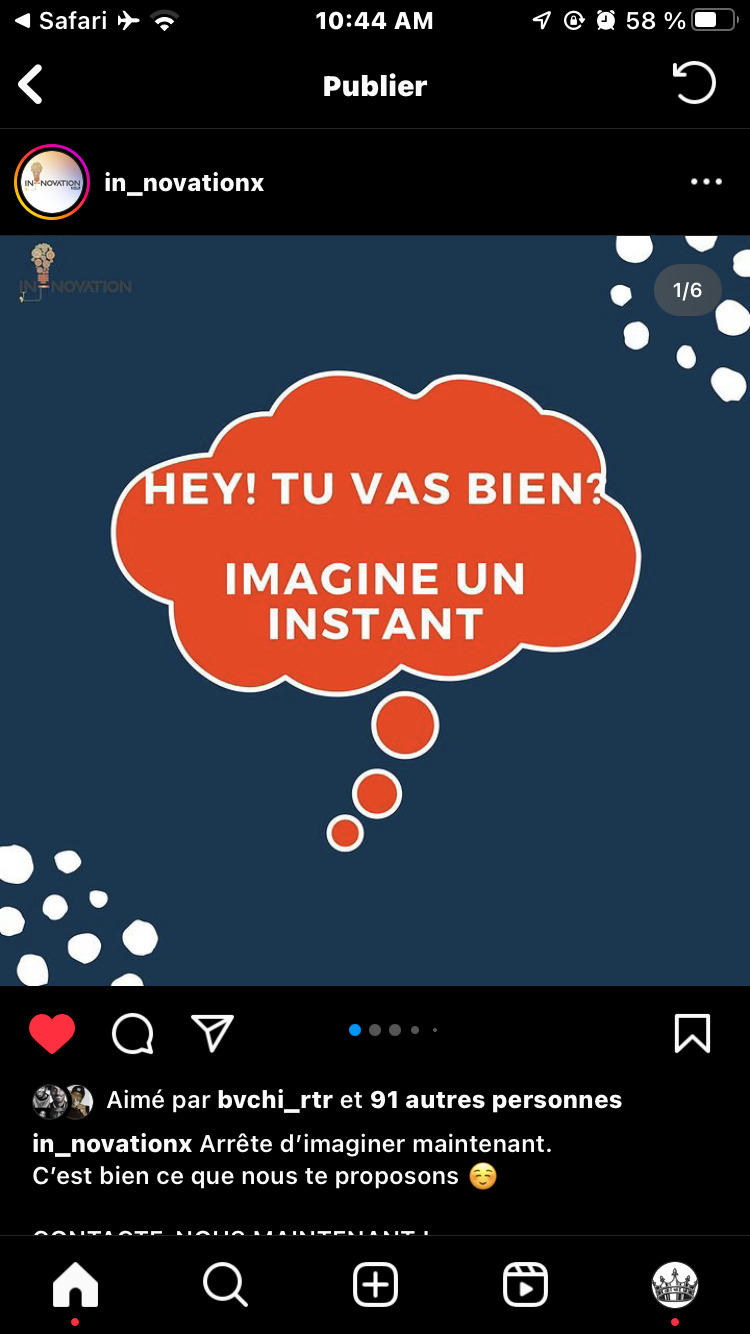
Task: Open the Search tab
Action: click(x=225, y=1284)
